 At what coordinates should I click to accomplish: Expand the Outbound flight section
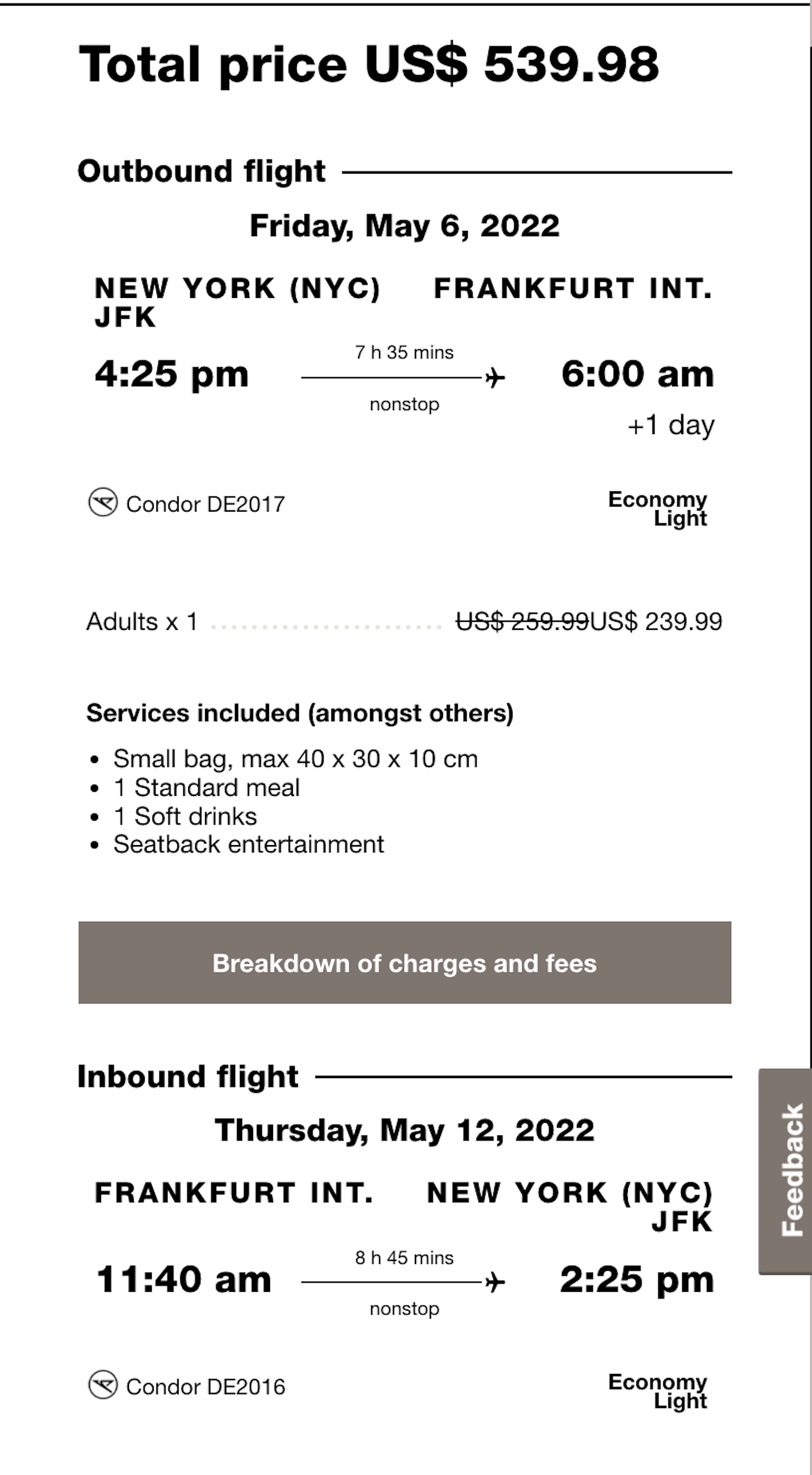(x=201, y=171)
